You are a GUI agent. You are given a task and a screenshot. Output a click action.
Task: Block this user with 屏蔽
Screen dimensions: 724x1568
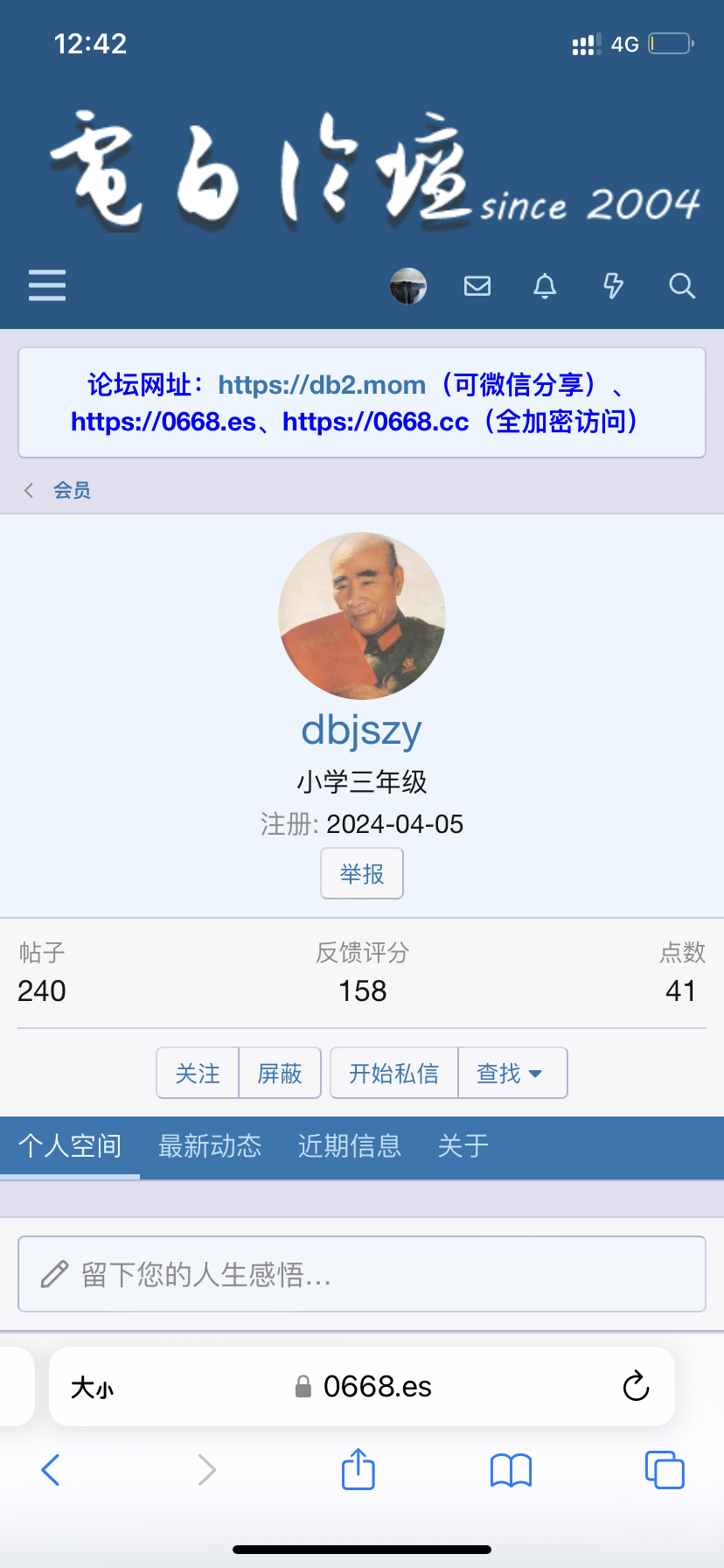click(x=280, y=1073)
